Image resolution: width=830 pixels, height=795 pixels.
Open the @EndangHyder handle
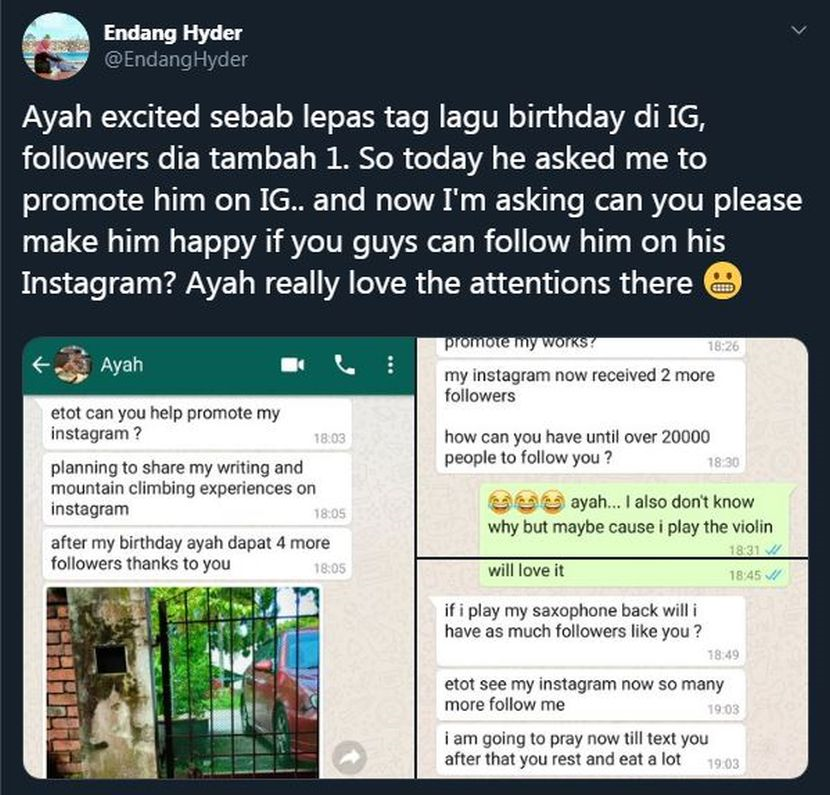click(175, 60)
